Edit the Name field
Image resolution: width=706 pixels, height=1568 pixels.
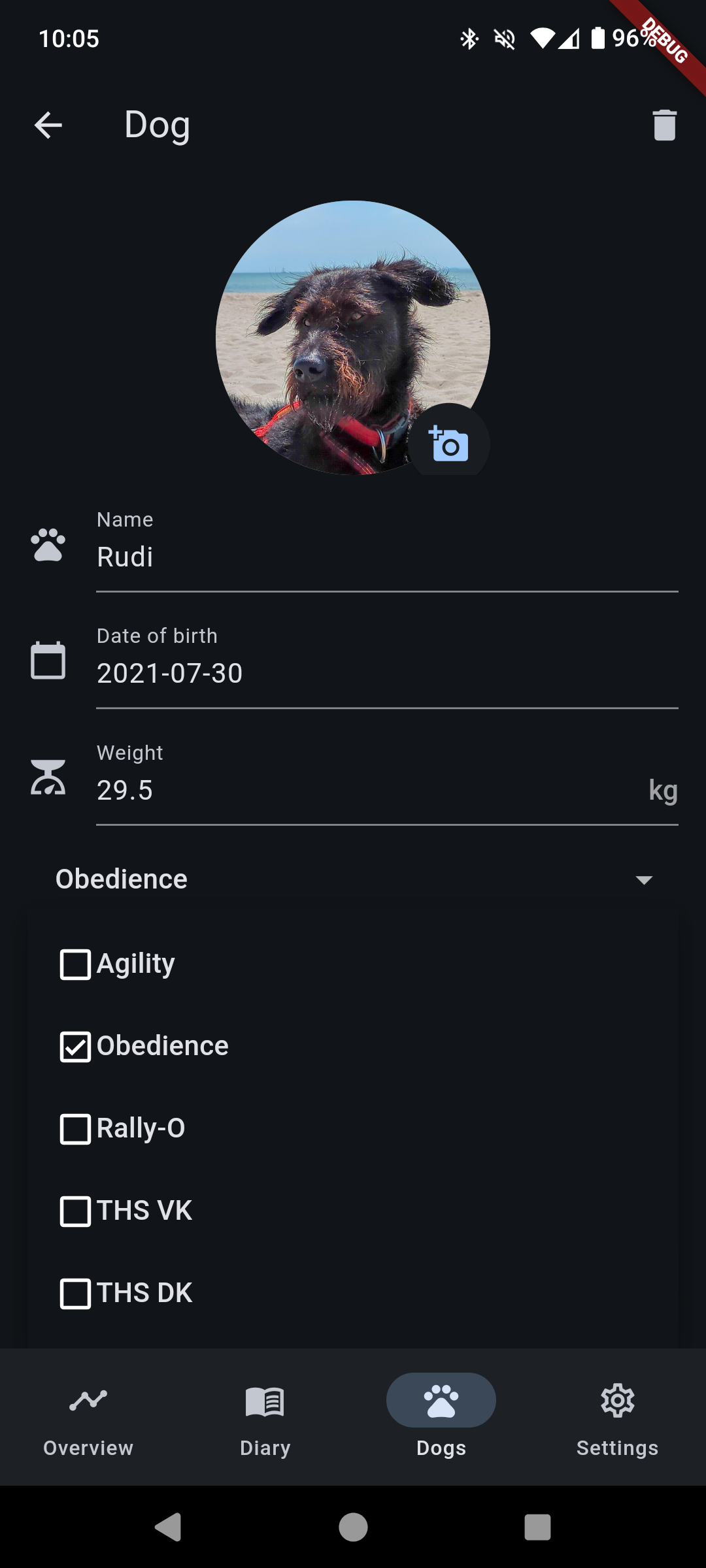386,557
